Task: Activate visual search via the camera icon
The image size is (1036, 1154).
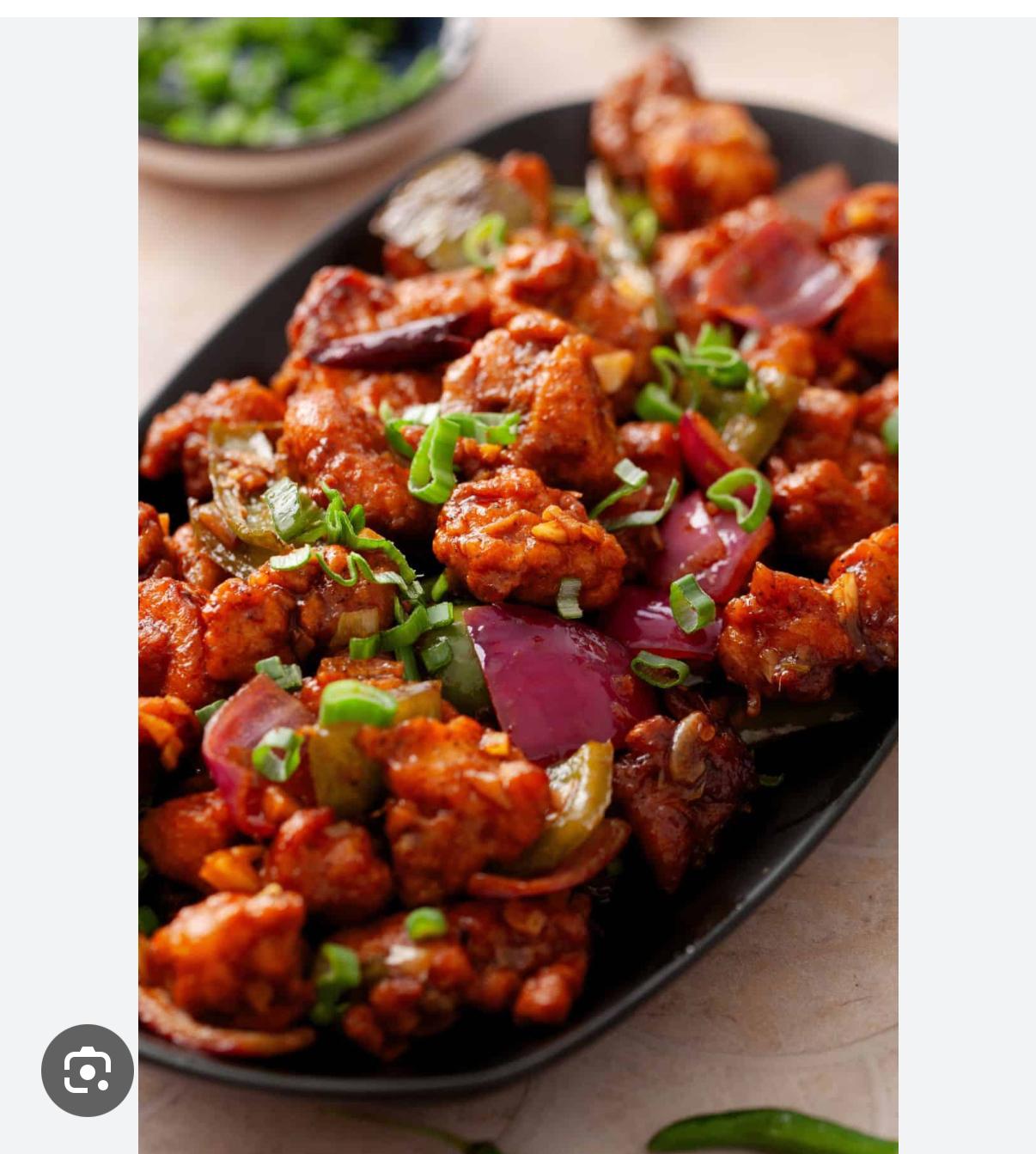Action: pos(88,1070)
